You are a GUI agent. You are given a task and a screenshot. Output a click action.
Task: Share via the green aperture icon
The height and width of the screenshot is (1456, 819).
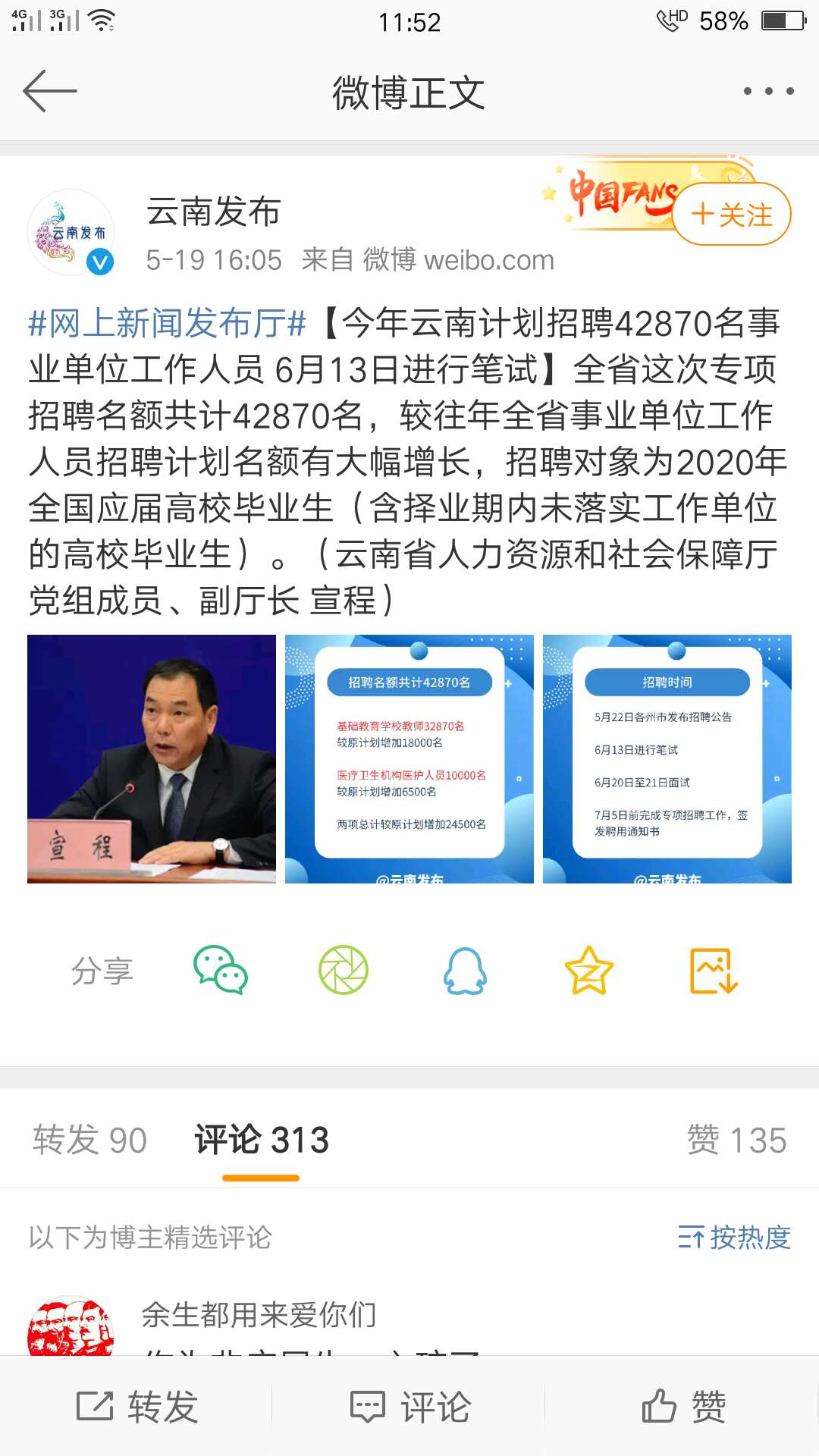point(343,970)
